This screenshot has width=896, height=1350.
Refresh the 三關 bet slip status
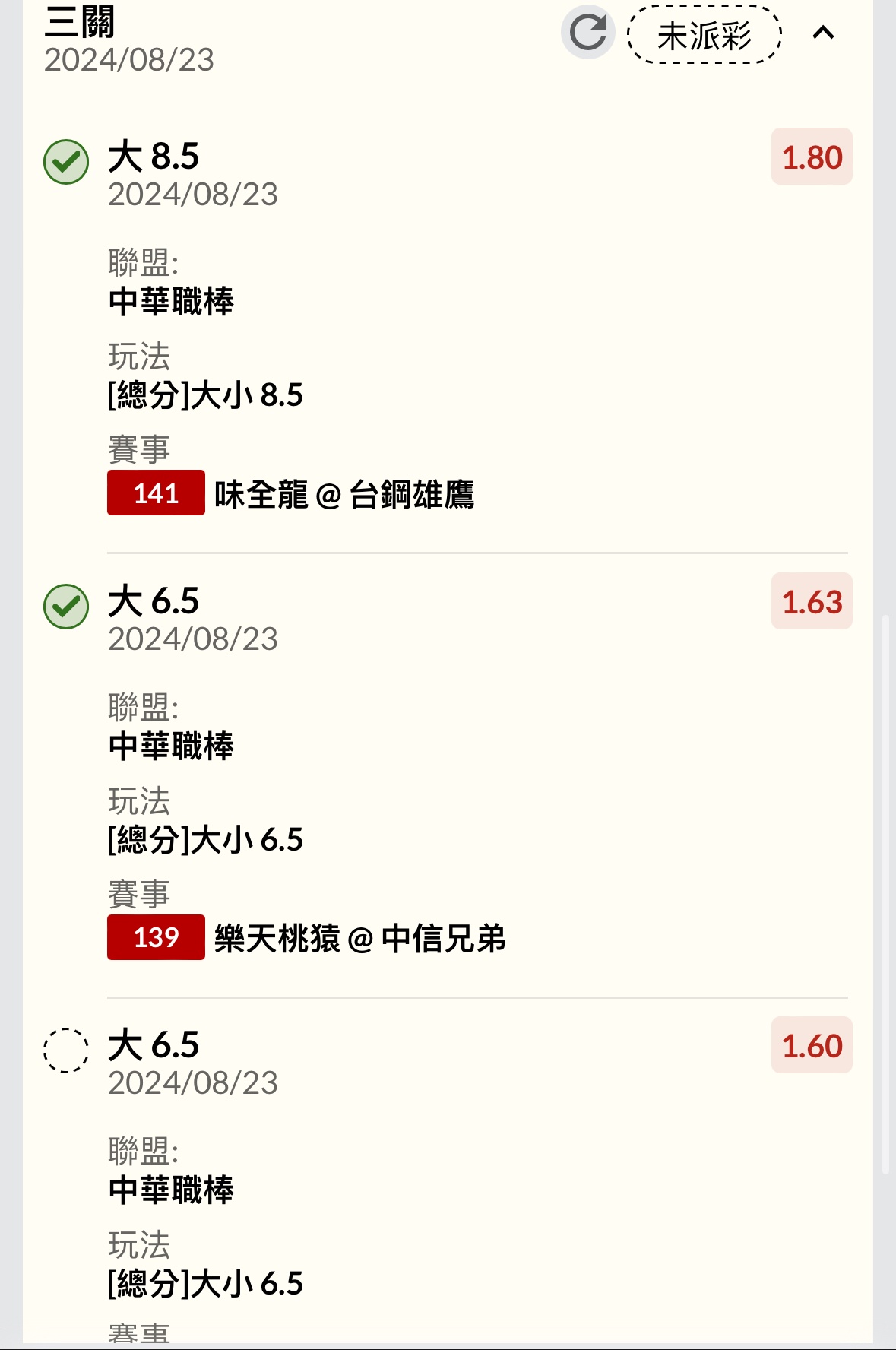pyautogui.click(x=587, y=33)
